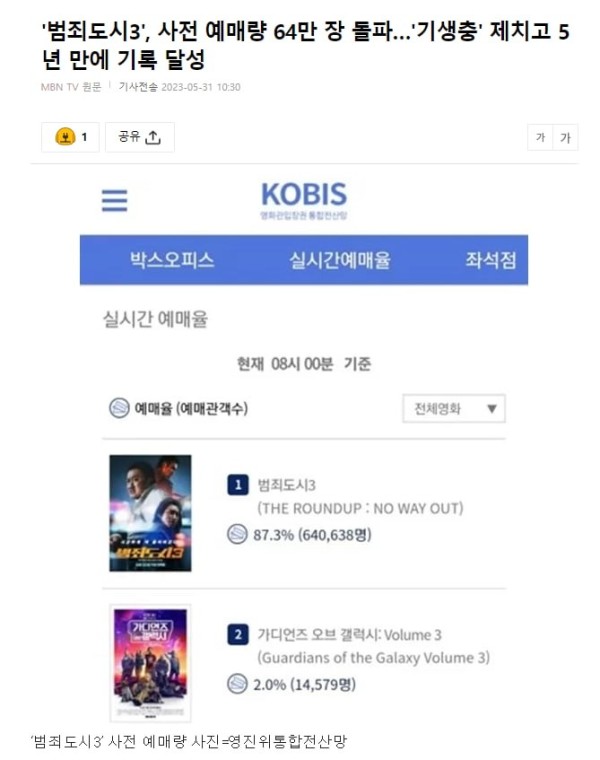This screenshot has height=760, width=600.
Task: Share this article via 공유 button
Action: point(139,137)
